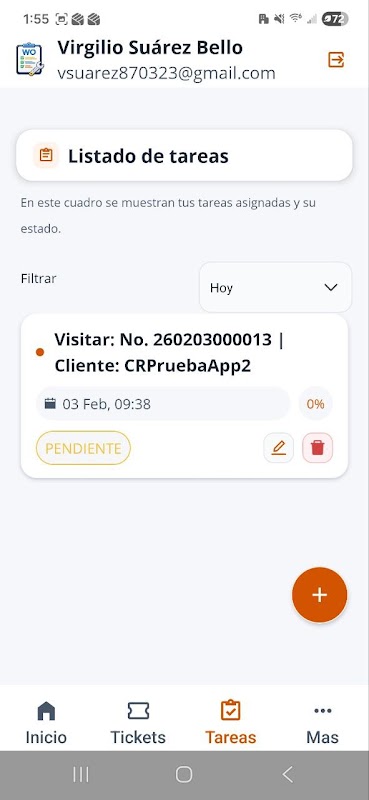
Task: Tap the logout icon in the header
Action: coord(336,60)
